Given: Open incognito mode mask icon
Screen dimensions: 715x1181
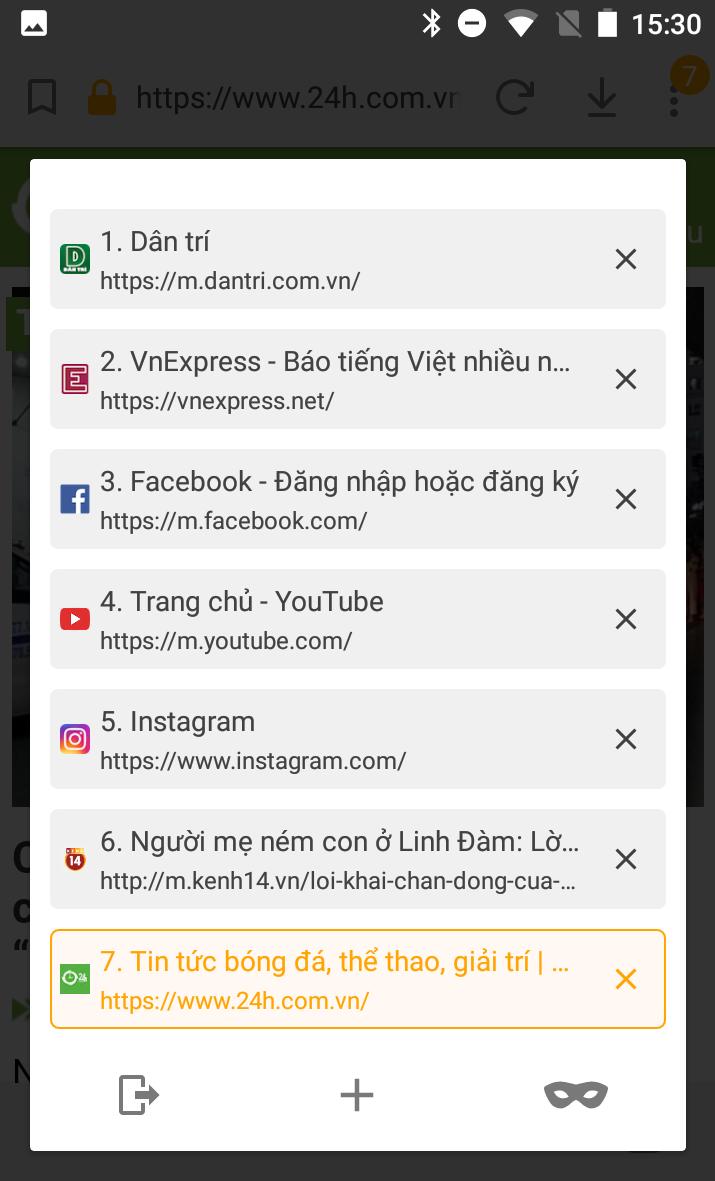Looking at the screenshot, I should coord(576,1095).
